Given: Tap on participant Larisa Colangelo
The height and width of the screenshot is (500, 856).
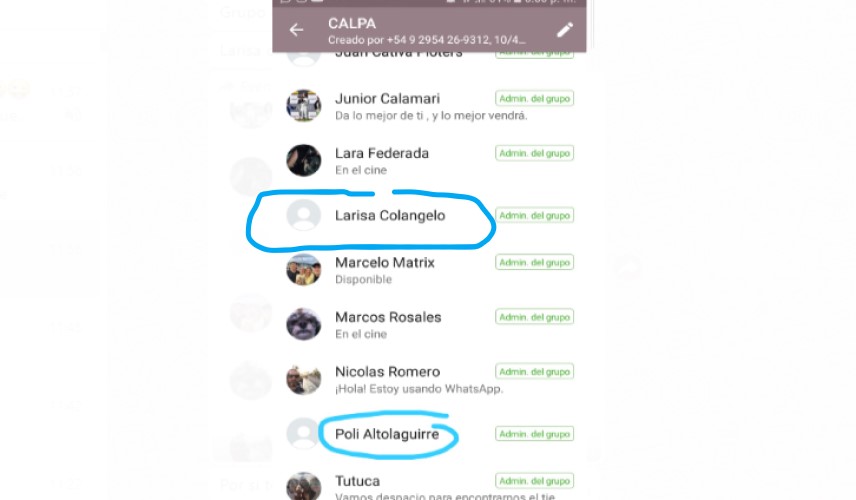Looking at the screenshot, I should click(x=390, y=215).
